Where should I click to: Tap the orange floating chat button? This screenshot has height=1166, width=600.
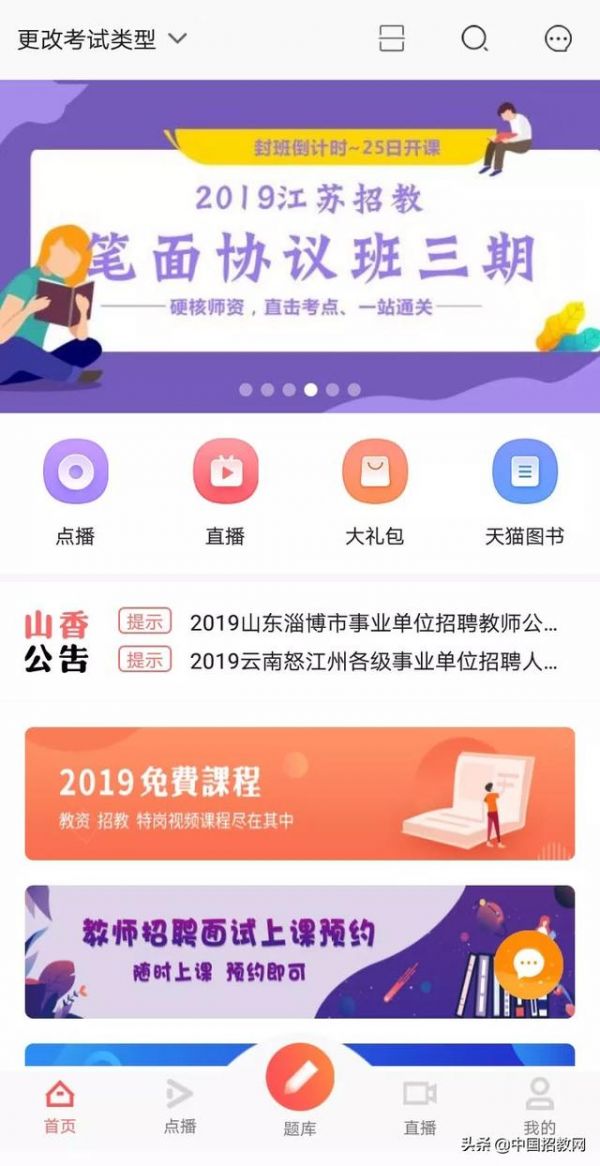click(x=529, y=964)
